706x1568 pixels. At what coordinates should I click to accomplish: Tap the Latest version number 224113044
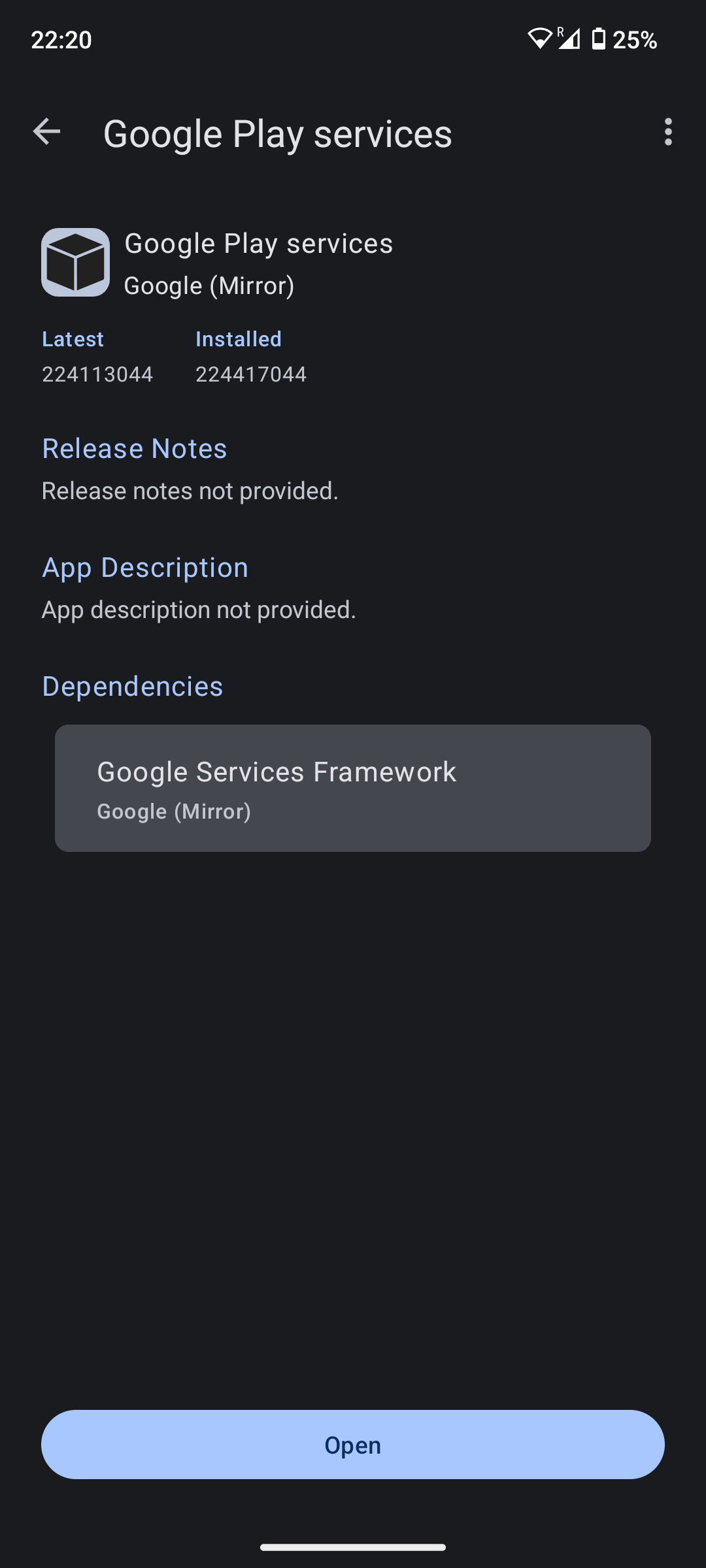pos(97,374)
